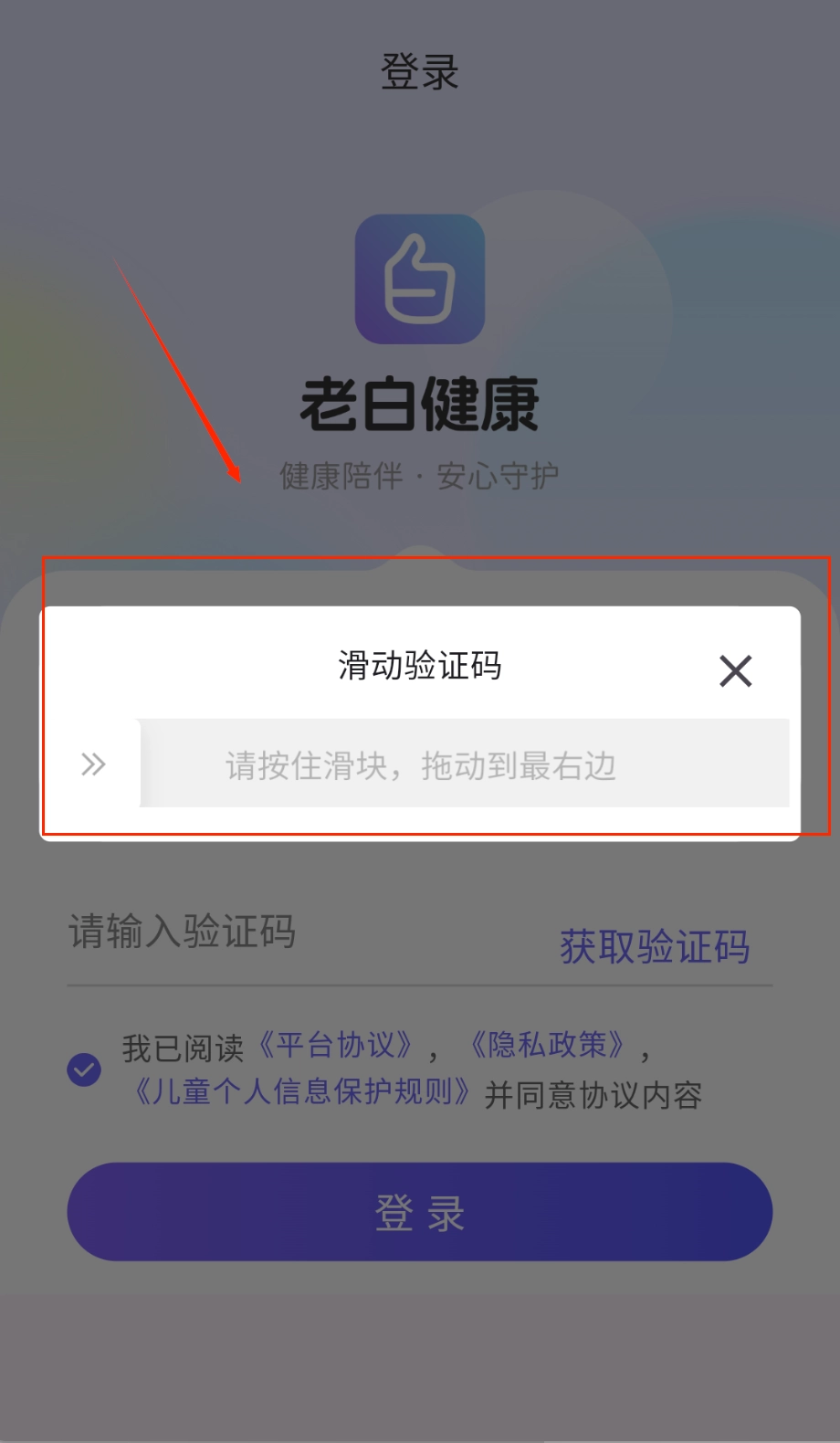Open the 《平台协议》 link
Viewport: 840px width, 1443px height.
pos(335,1045)
